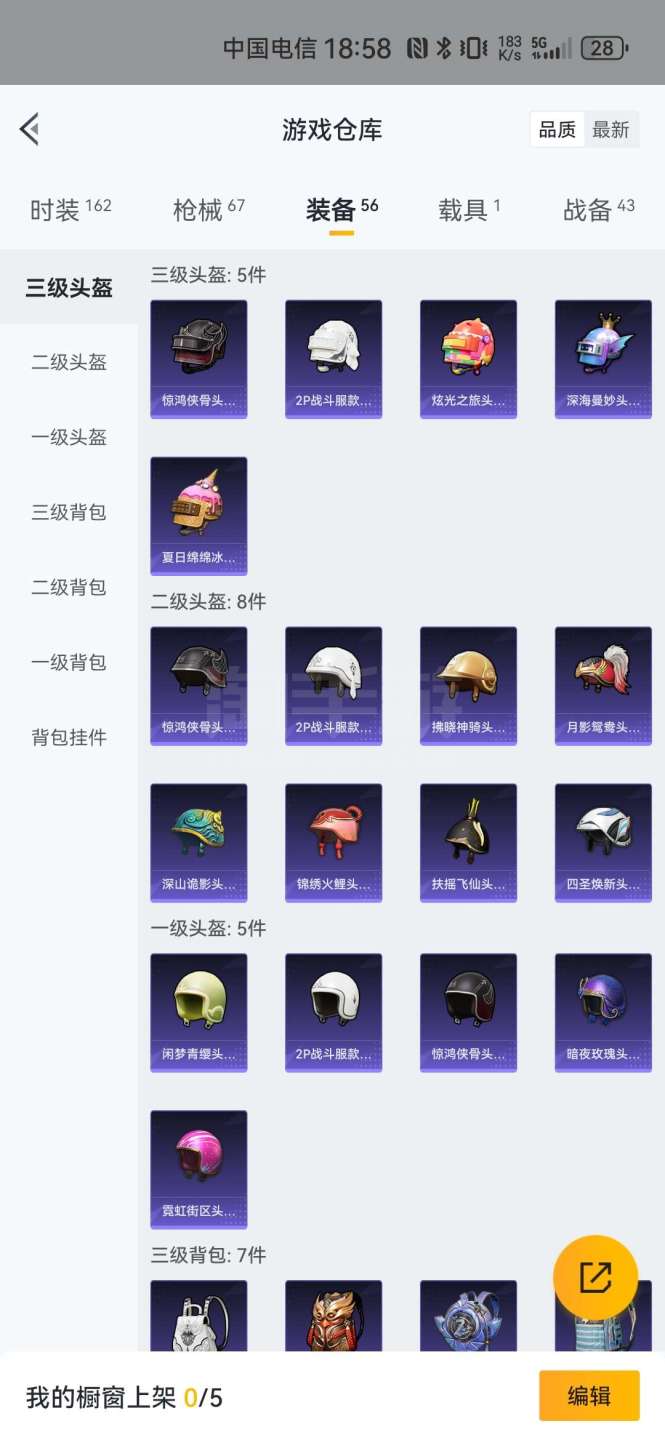Jump to 二级背包 category
The height and width of the screenshot is (1440, 665).
pyautogui.click(x=69, y=587)
